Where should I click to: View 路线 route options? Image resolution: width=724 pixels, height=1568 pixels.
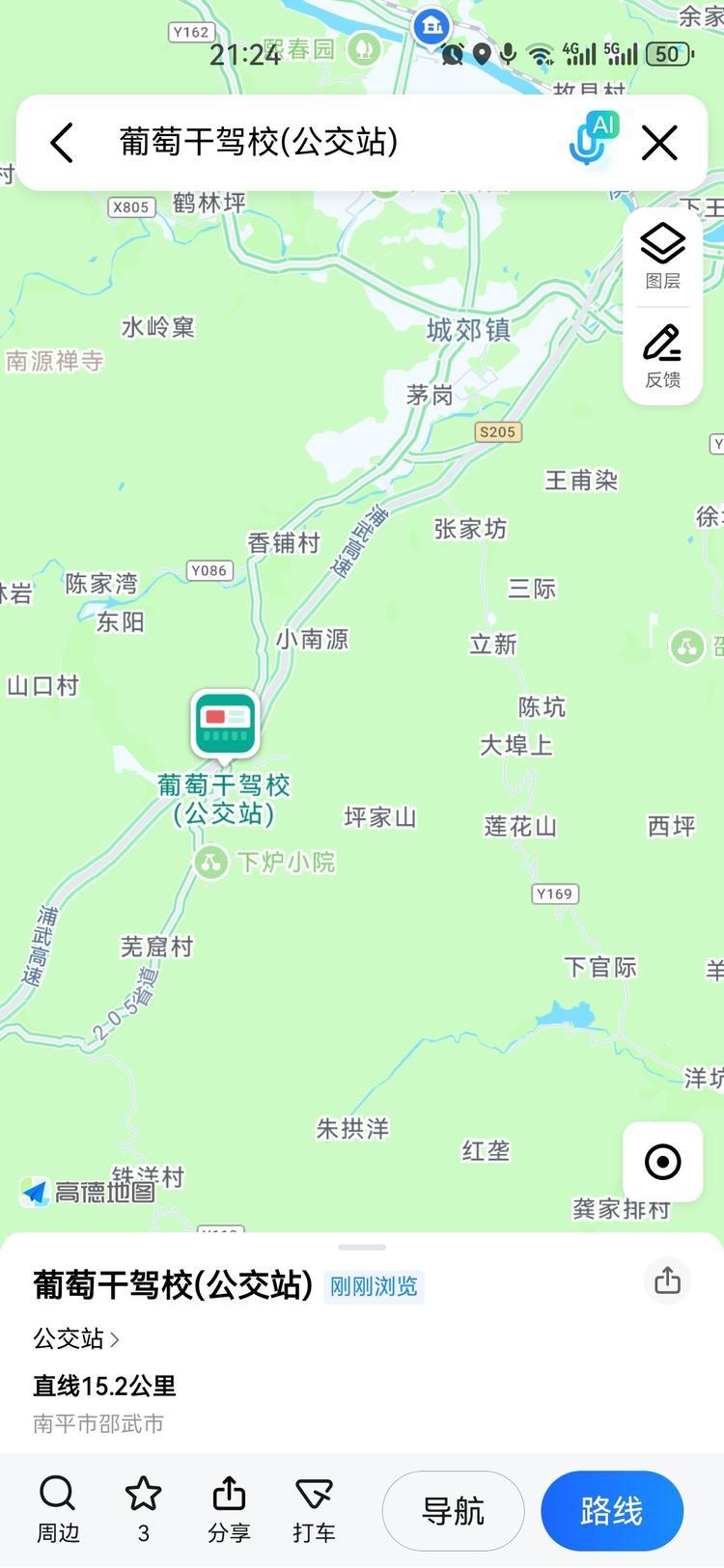pyautogui.click(x=612, y=1510)
